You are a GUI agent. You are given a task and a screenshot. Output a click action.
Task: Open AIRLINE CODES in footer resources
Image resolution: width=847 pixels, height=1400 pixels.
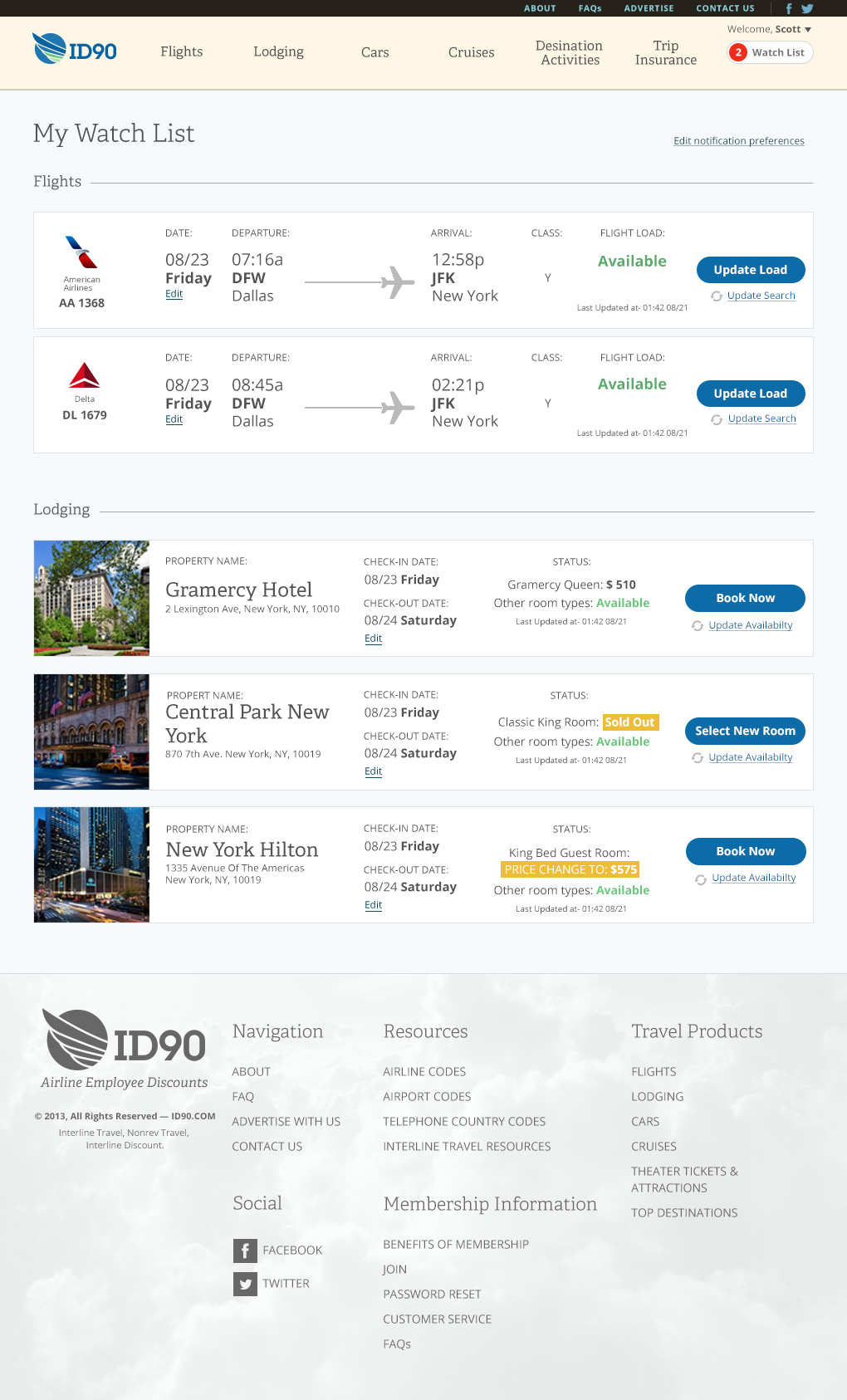(424, 1072)
